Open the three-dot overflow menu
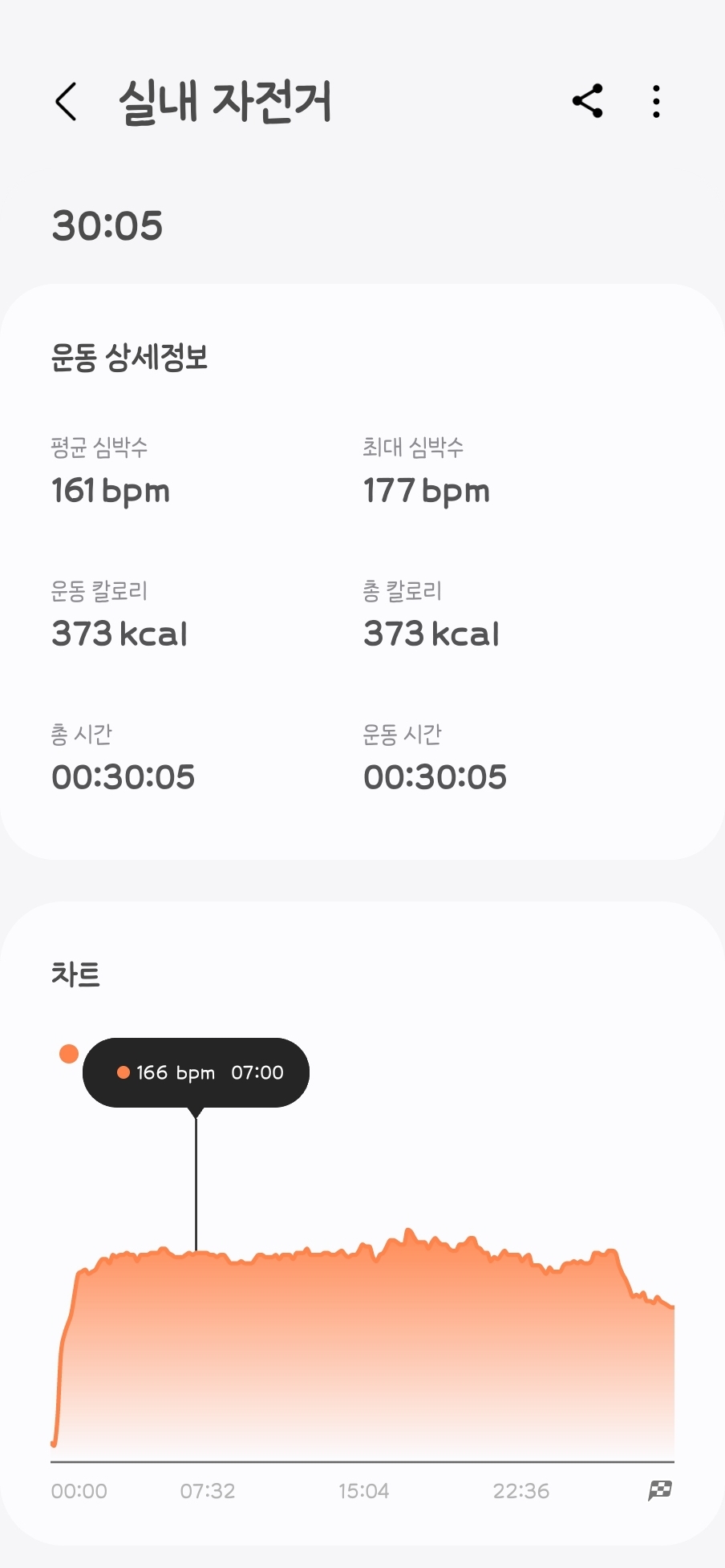Image resolution: width=725 pixels, height=1568 pixels. [x=657, y=102]
